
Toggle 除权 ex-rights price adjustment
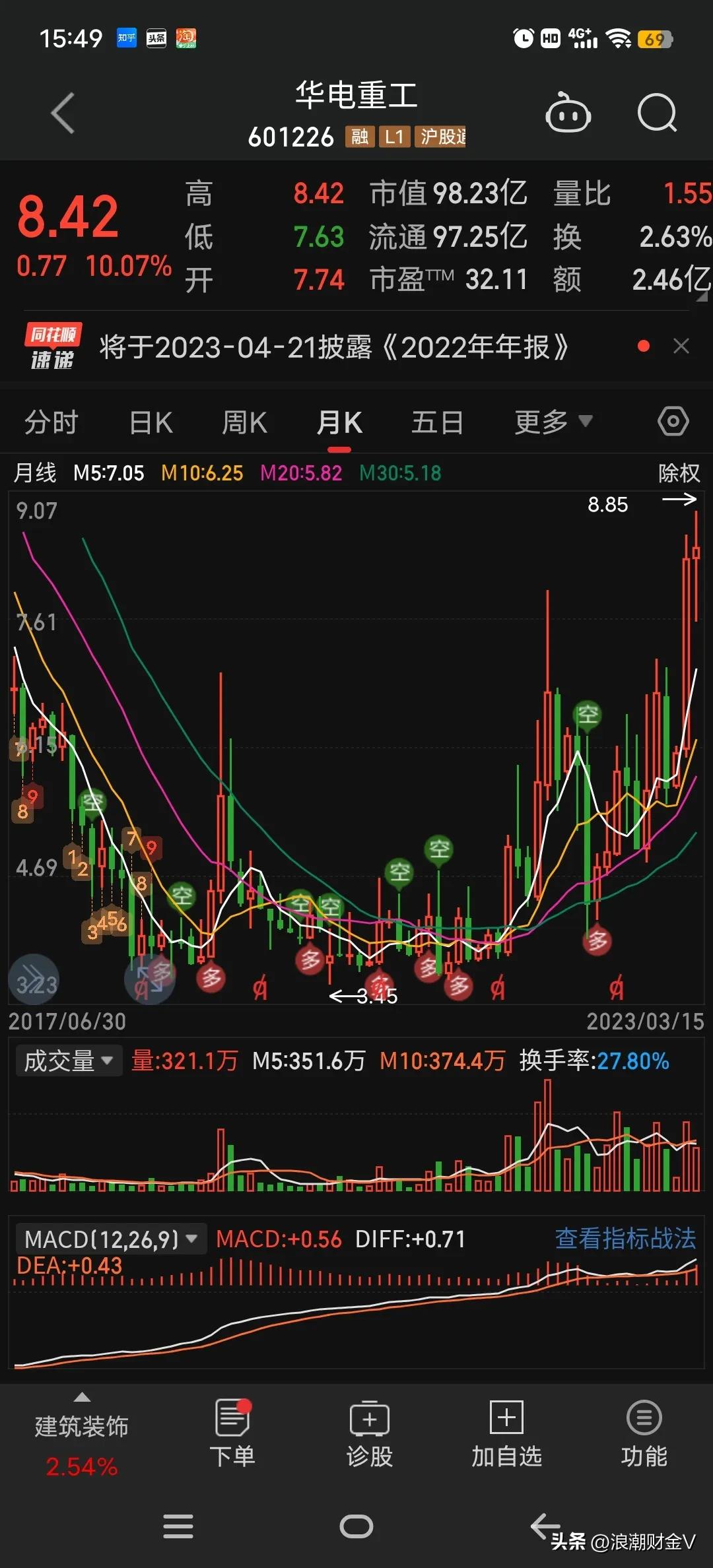pyautogui.click(x=679, y=473)
